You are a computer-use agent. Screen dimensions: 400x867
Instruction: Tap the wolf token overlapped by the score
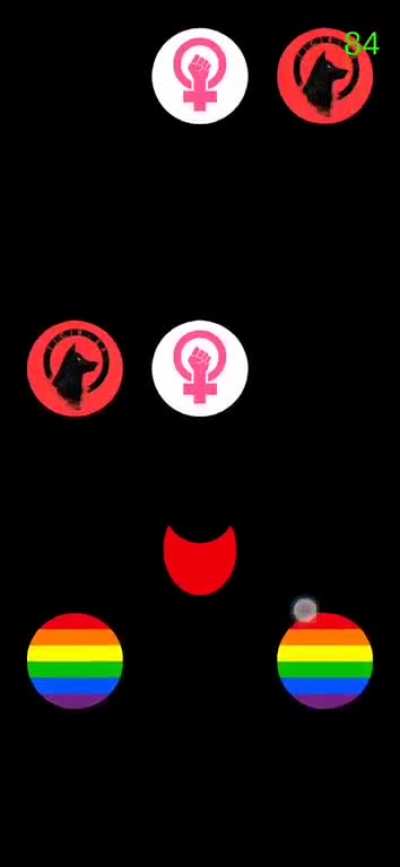click(x=325, y=76)
